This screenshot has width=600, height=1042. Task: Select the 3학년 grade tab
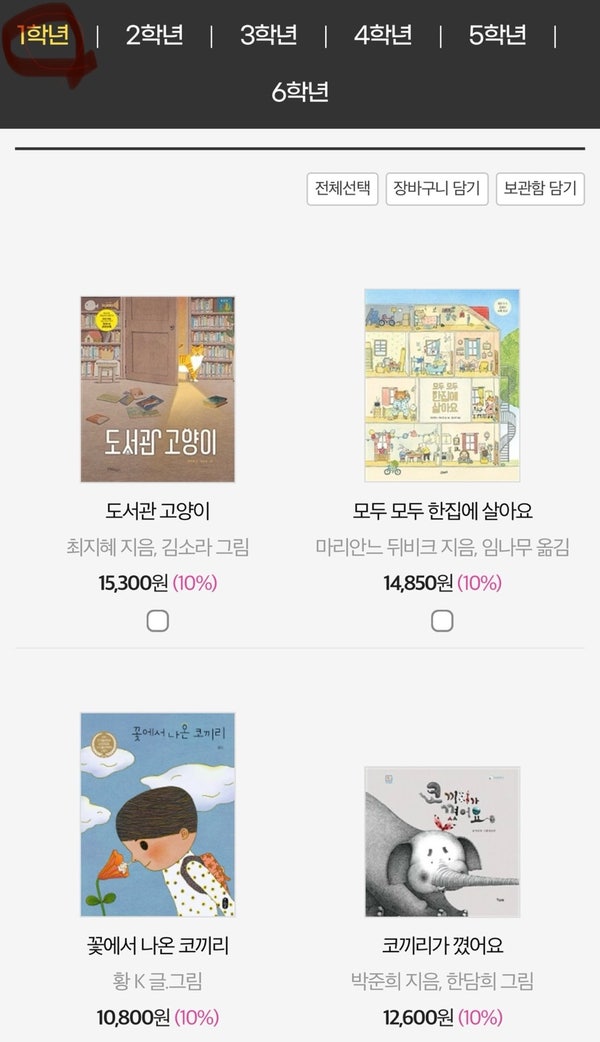pos(268,35)
